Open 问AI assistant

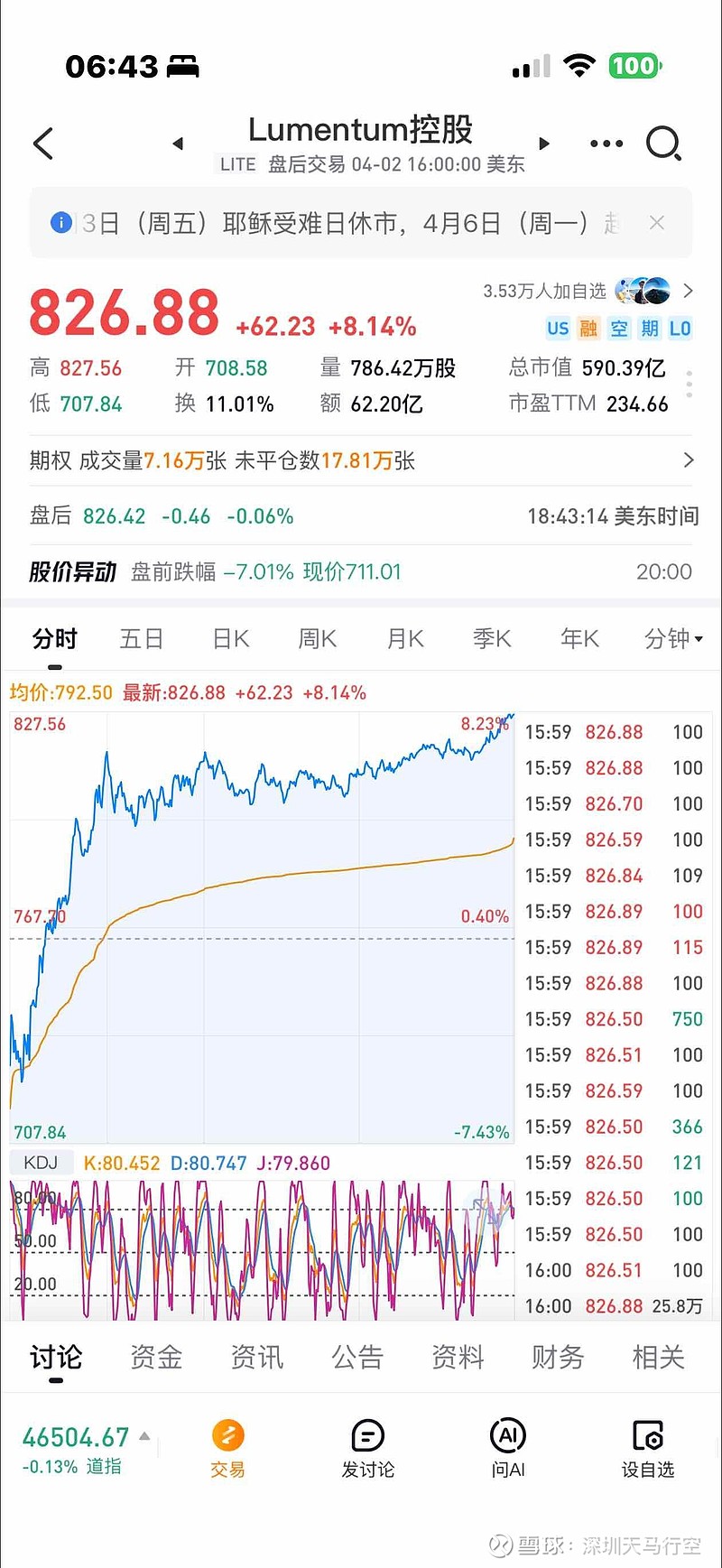[507, 1449]
